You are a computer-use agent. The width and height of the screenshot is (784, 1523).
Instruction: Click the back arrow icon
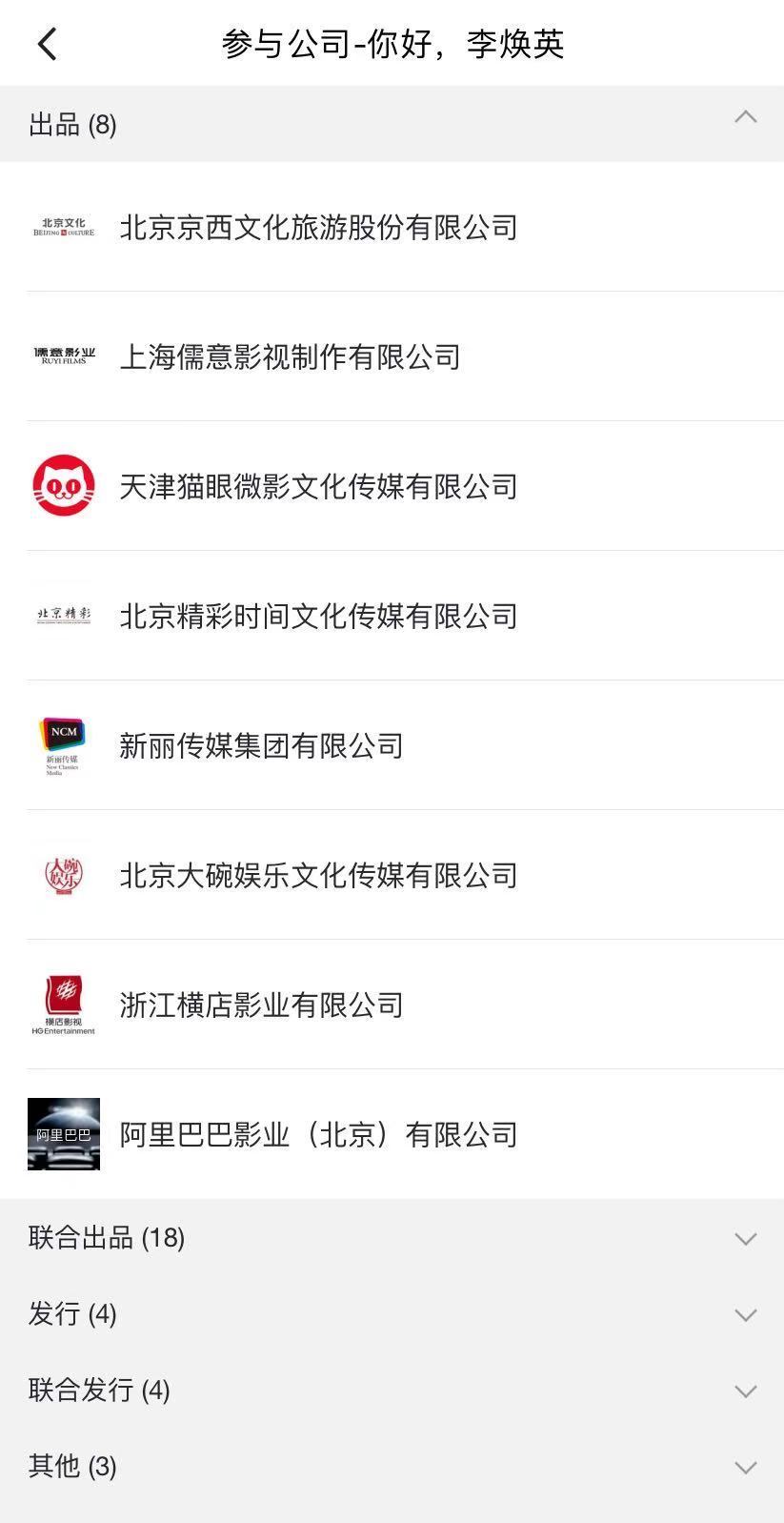(48, 43)
